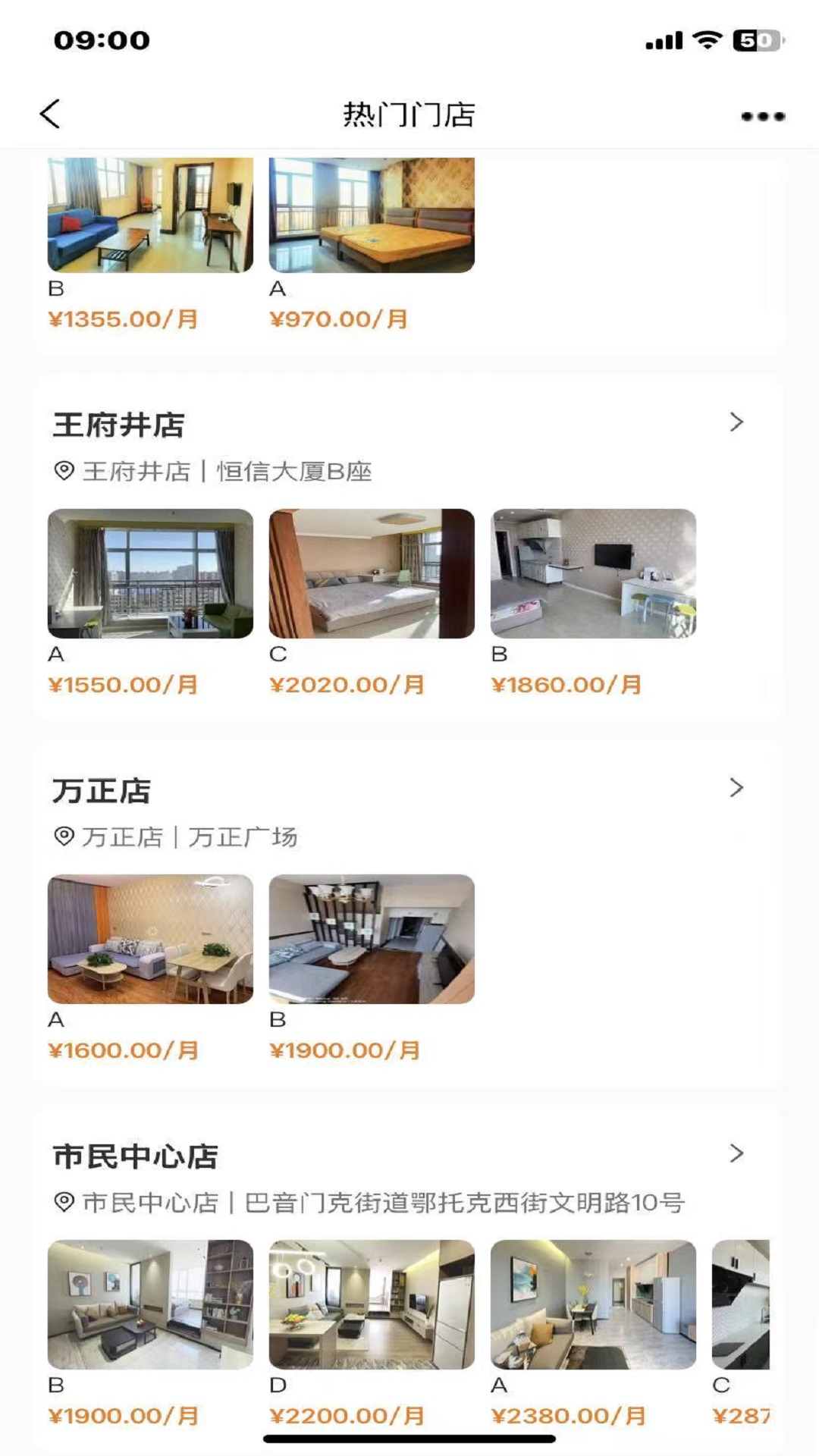The width and height of the screenshot is (819, 1456).
Task: Tap the back arrow icon
Action: tap(48, 112)
